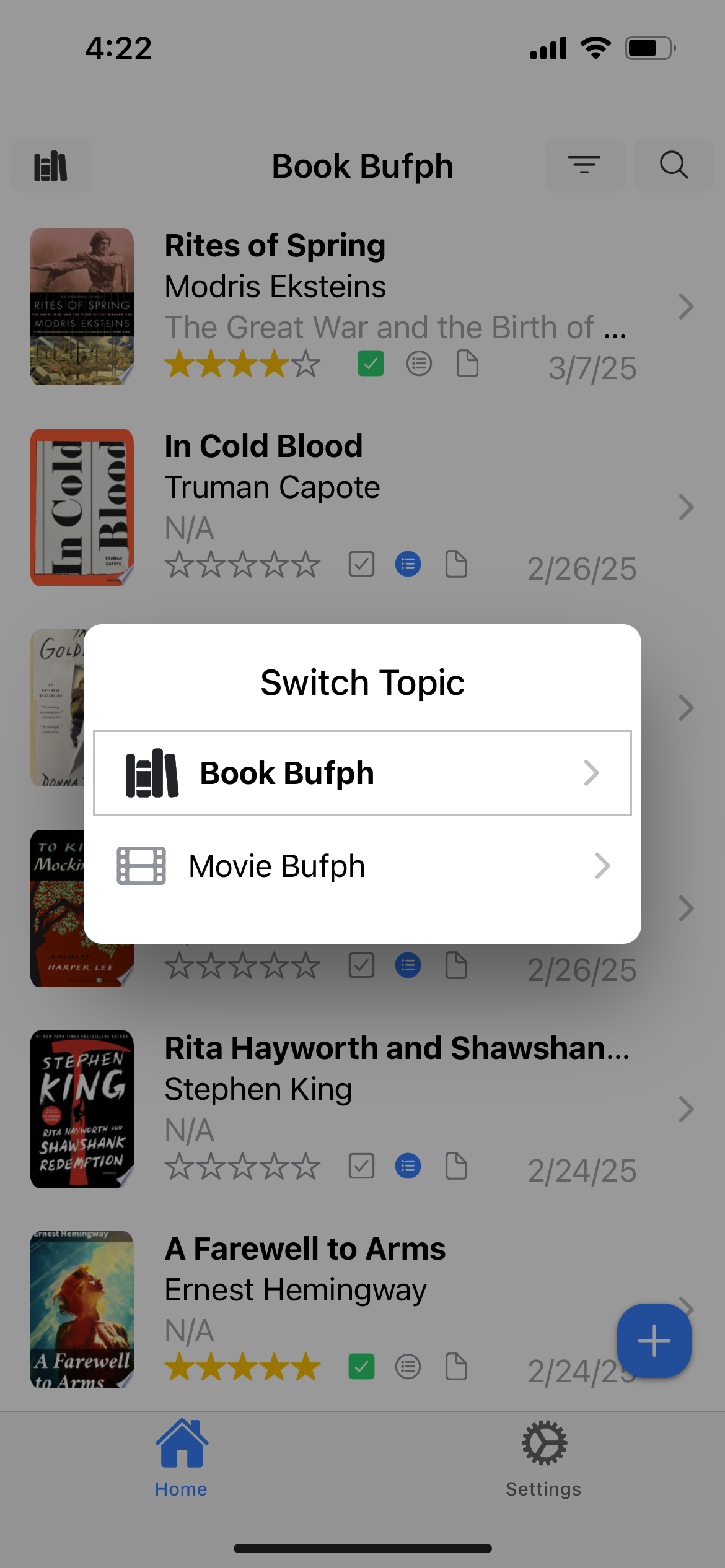This screenshot has height=1568, width=725.
Task: Go to the Home tab
Action: point(181,1458)
